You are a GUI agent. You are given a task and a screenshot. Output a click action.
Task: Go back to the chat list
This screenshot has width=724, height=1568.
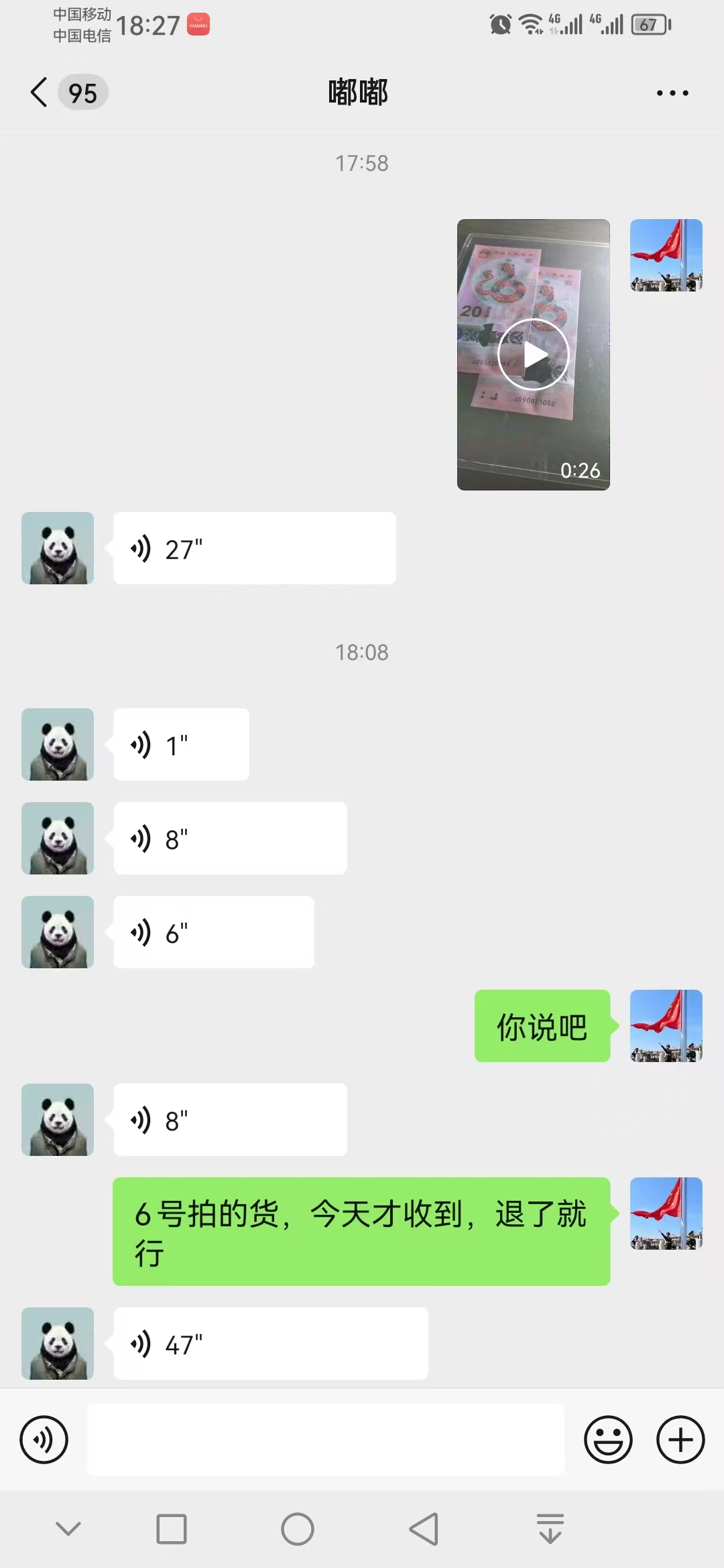point(40,92)
